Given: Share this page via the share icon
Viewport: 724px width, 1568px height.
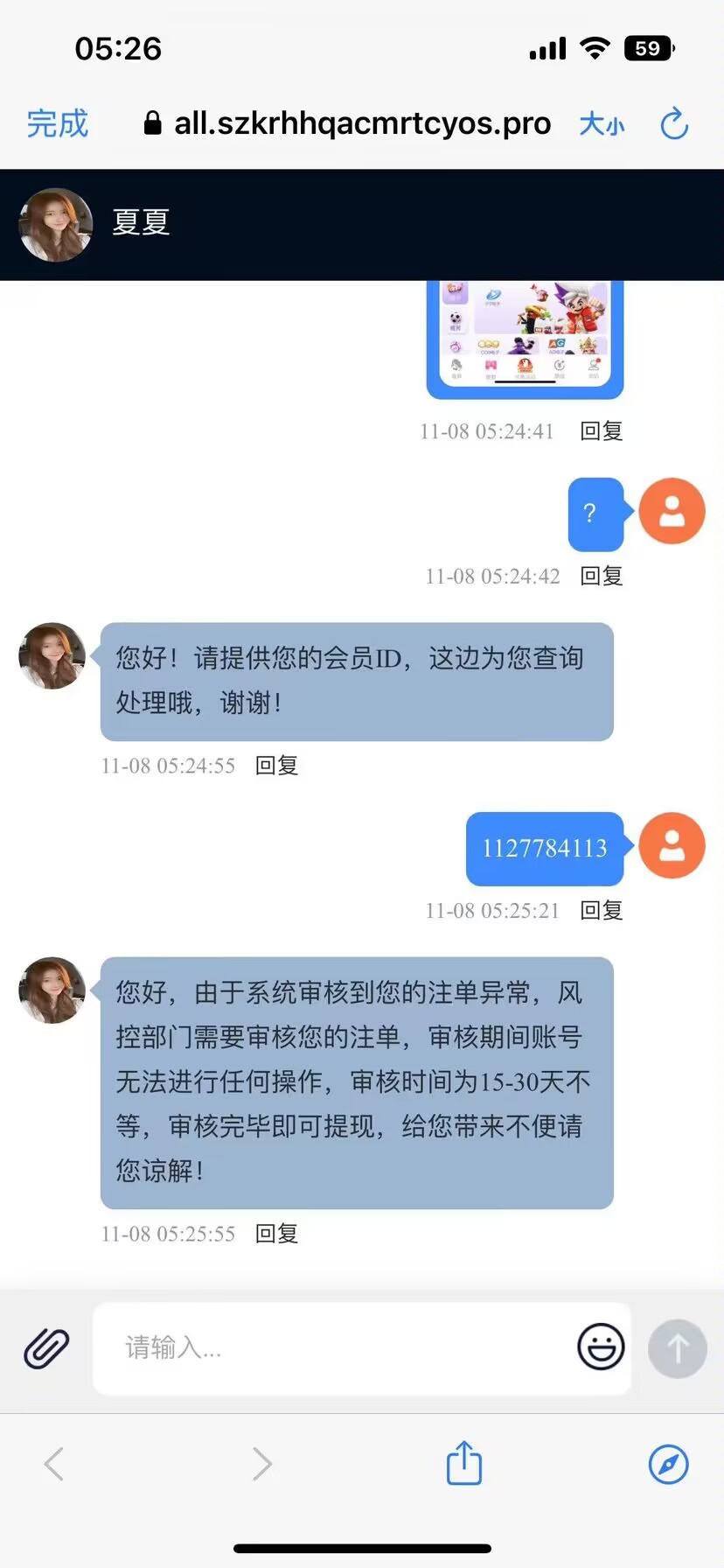Looking at the screenshot, I should coord(463,1463).
